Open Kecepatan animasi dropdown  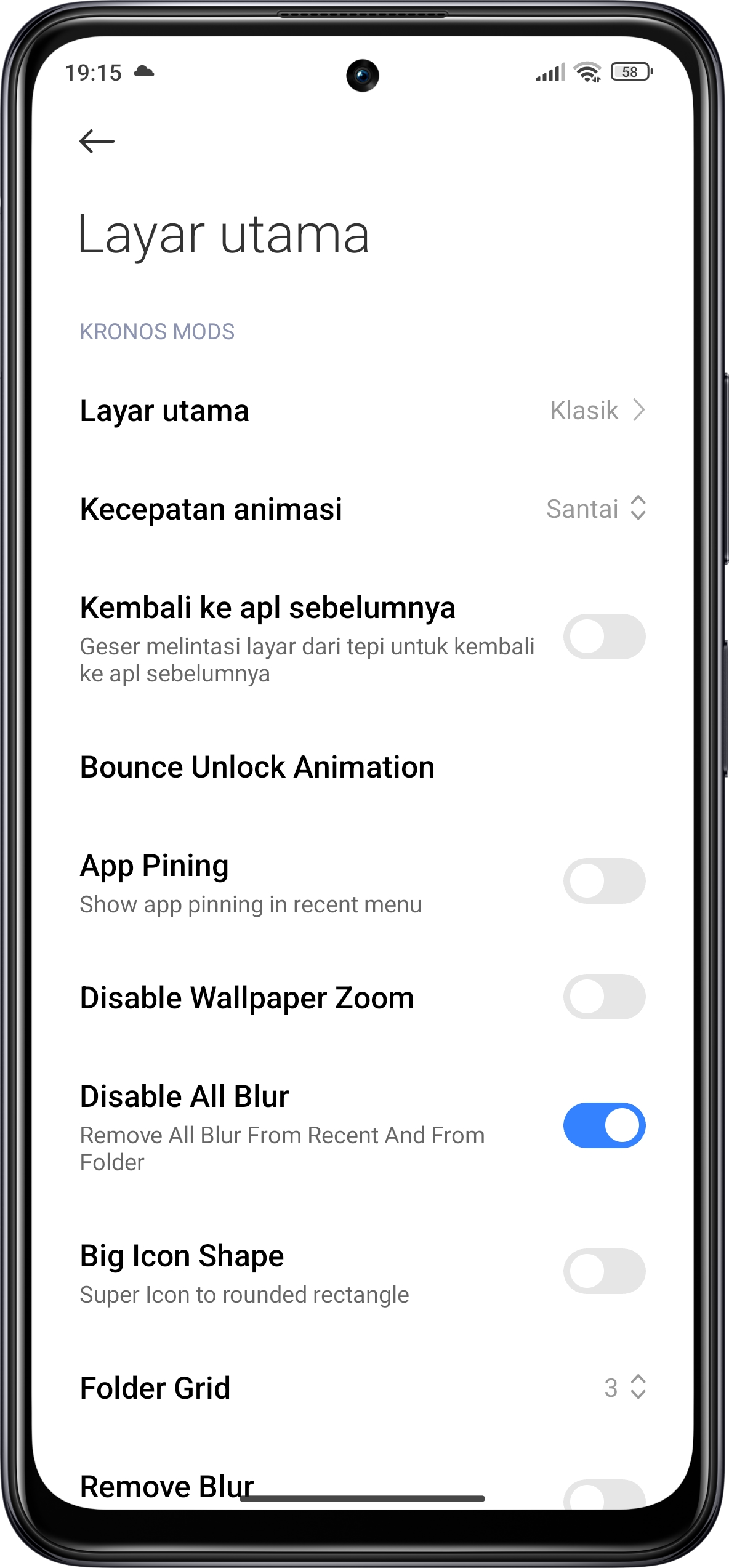pos(595,509)
